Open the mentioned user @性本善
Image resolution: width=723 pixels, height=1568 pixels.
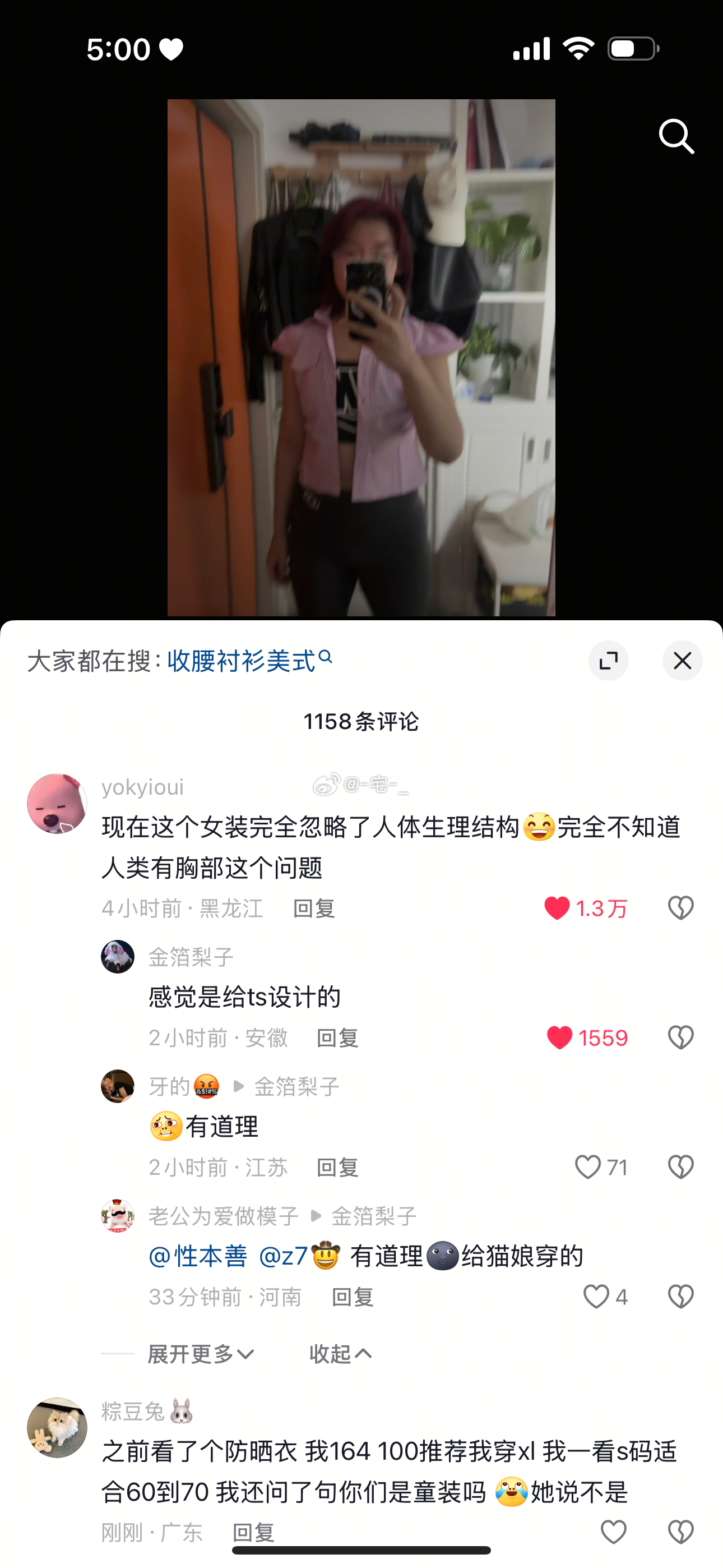[198, 1256]
